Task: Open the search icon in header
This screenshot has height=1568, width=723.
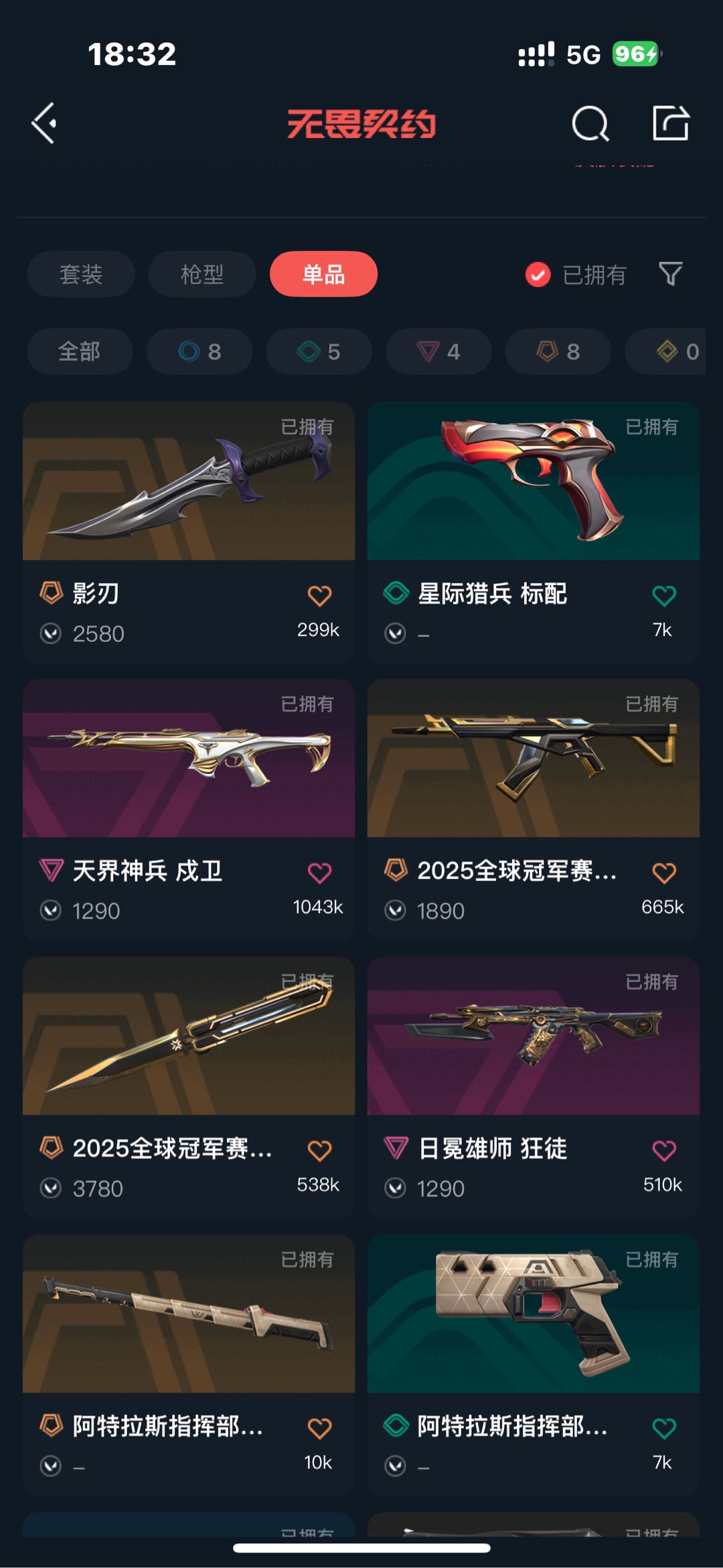Action: (590, 123)
